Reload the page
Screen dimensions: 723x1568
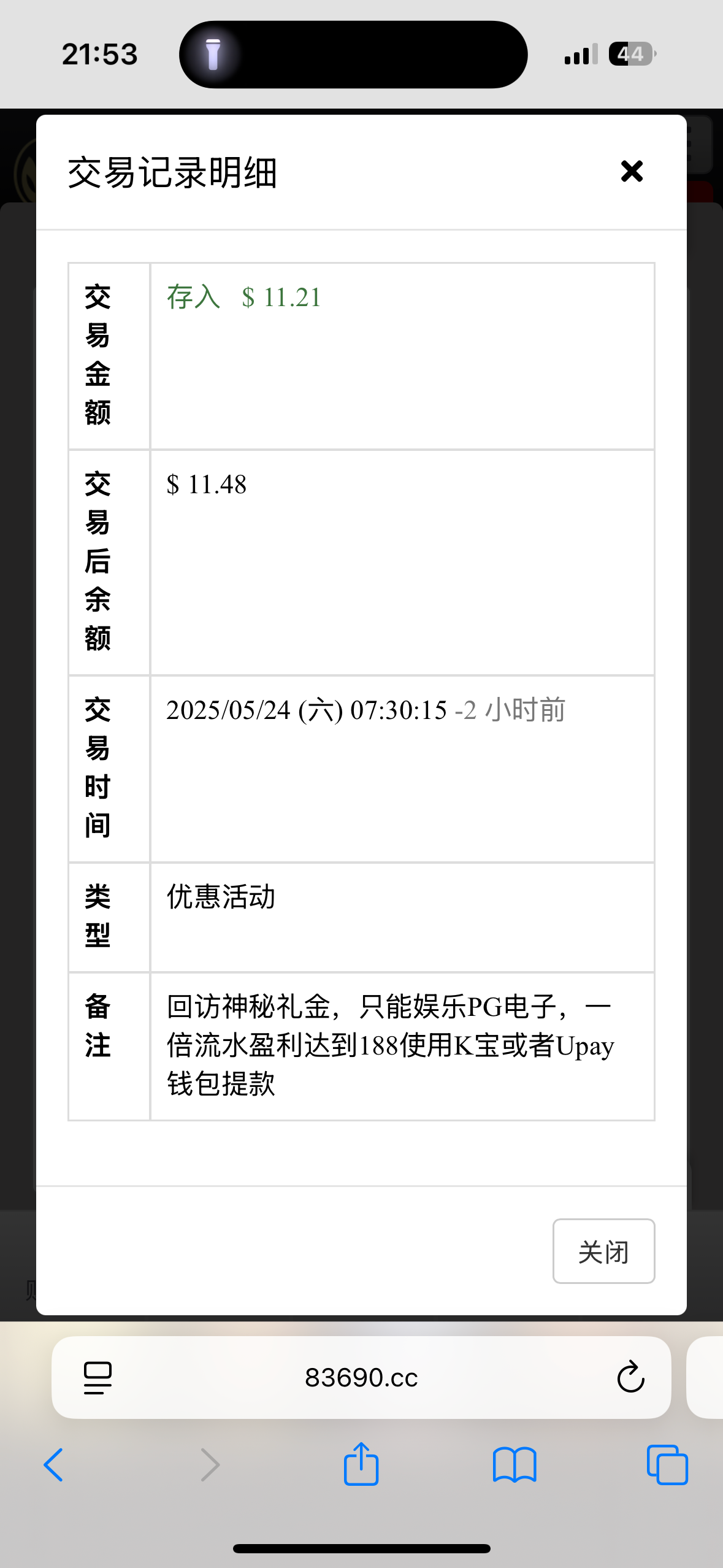coord(630,1377)
